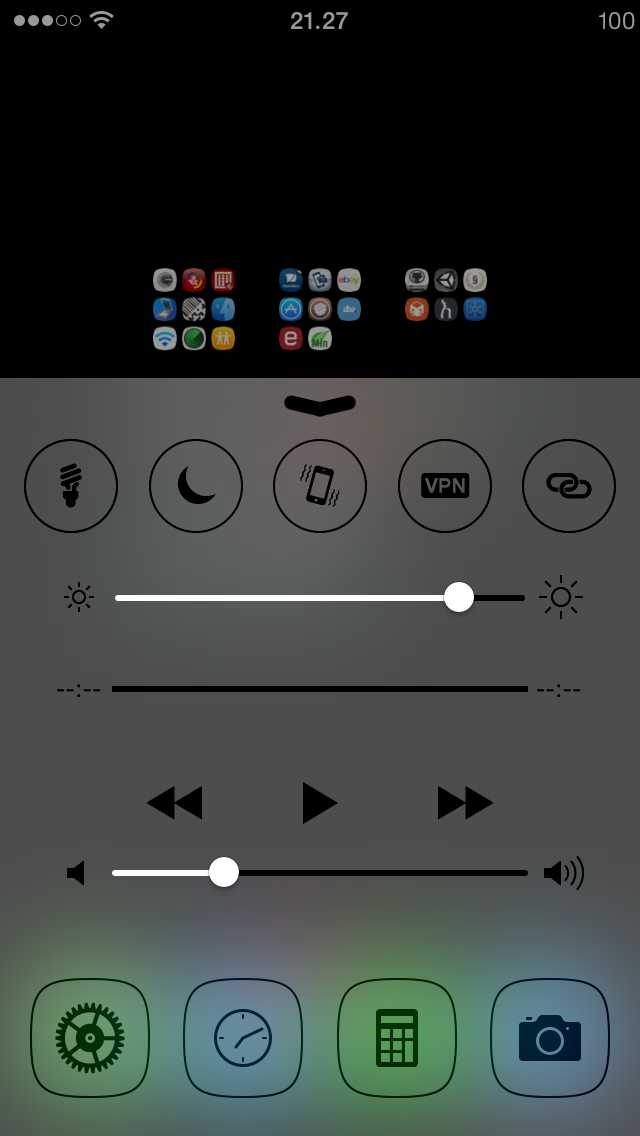Screen dimensions: 640x1136
Task: Enable Do Not Disturb moon toggle
Action: 196,486
